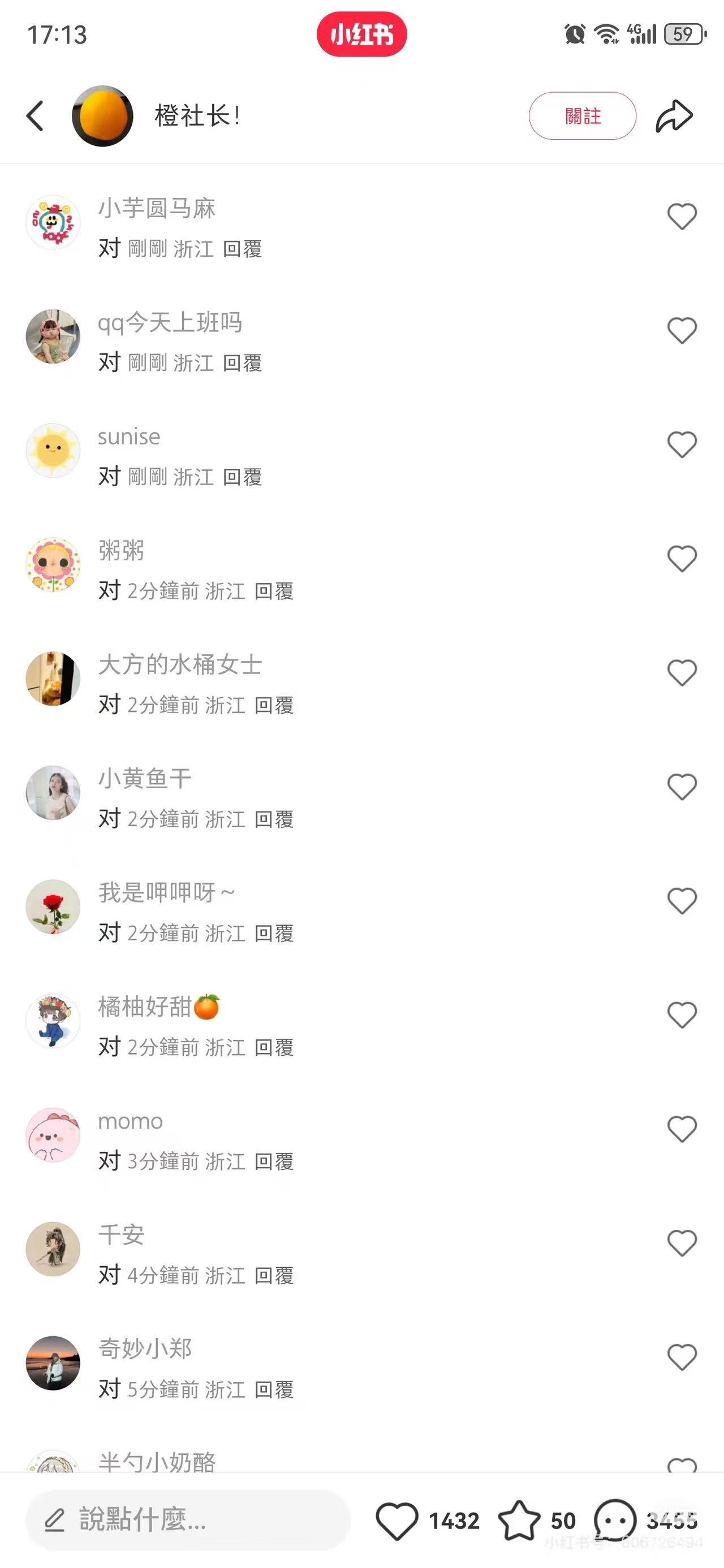Image resolution: width=724 pixels, height=1568 pixels.
Task: Like 橘柚好甜's comment
Action: [x=682, y=1014]
